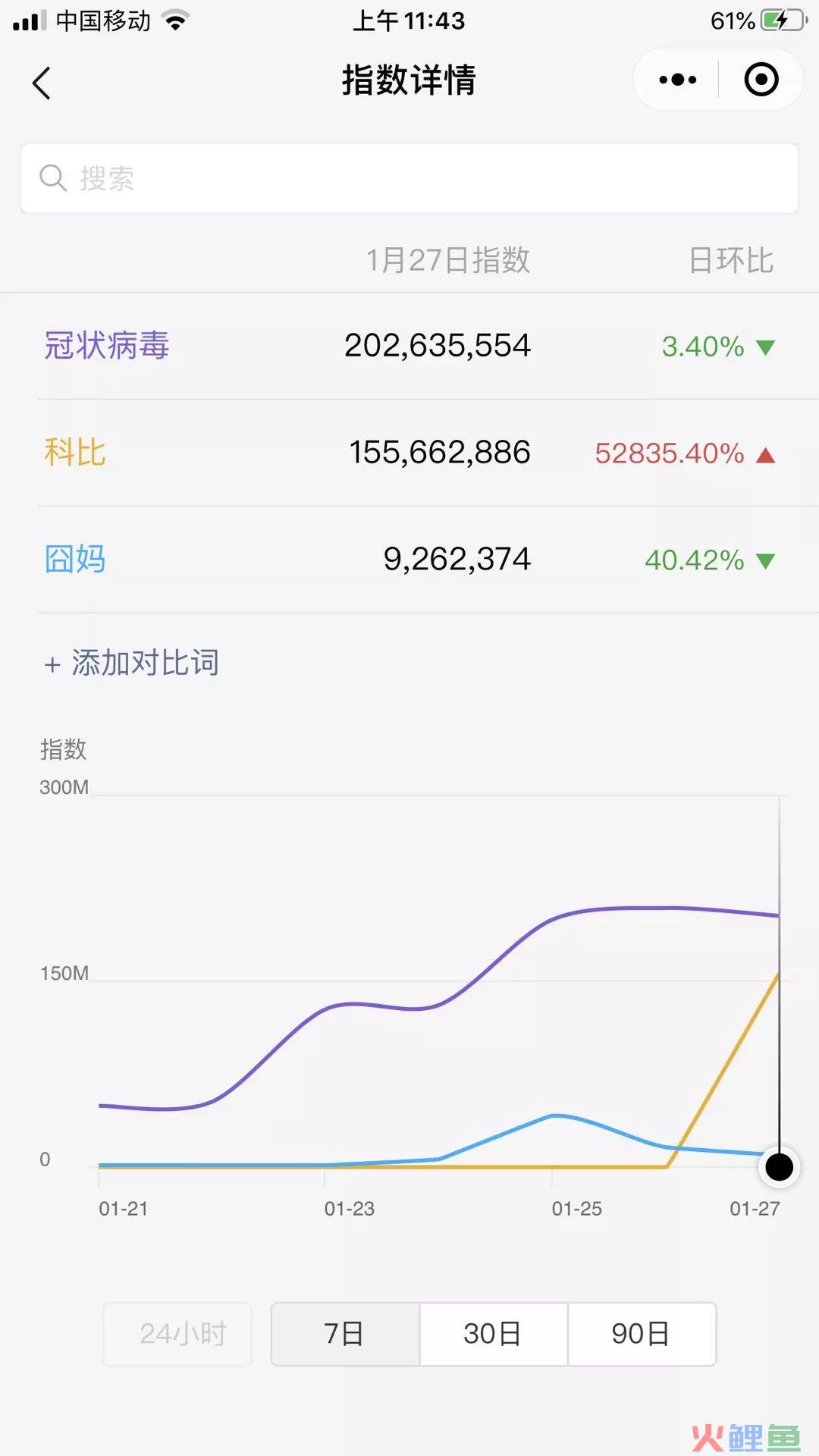The height and width of the screenshot is (1456, 819).
Task: Close the mini program with circle icon
Action: tap(761, 80)
